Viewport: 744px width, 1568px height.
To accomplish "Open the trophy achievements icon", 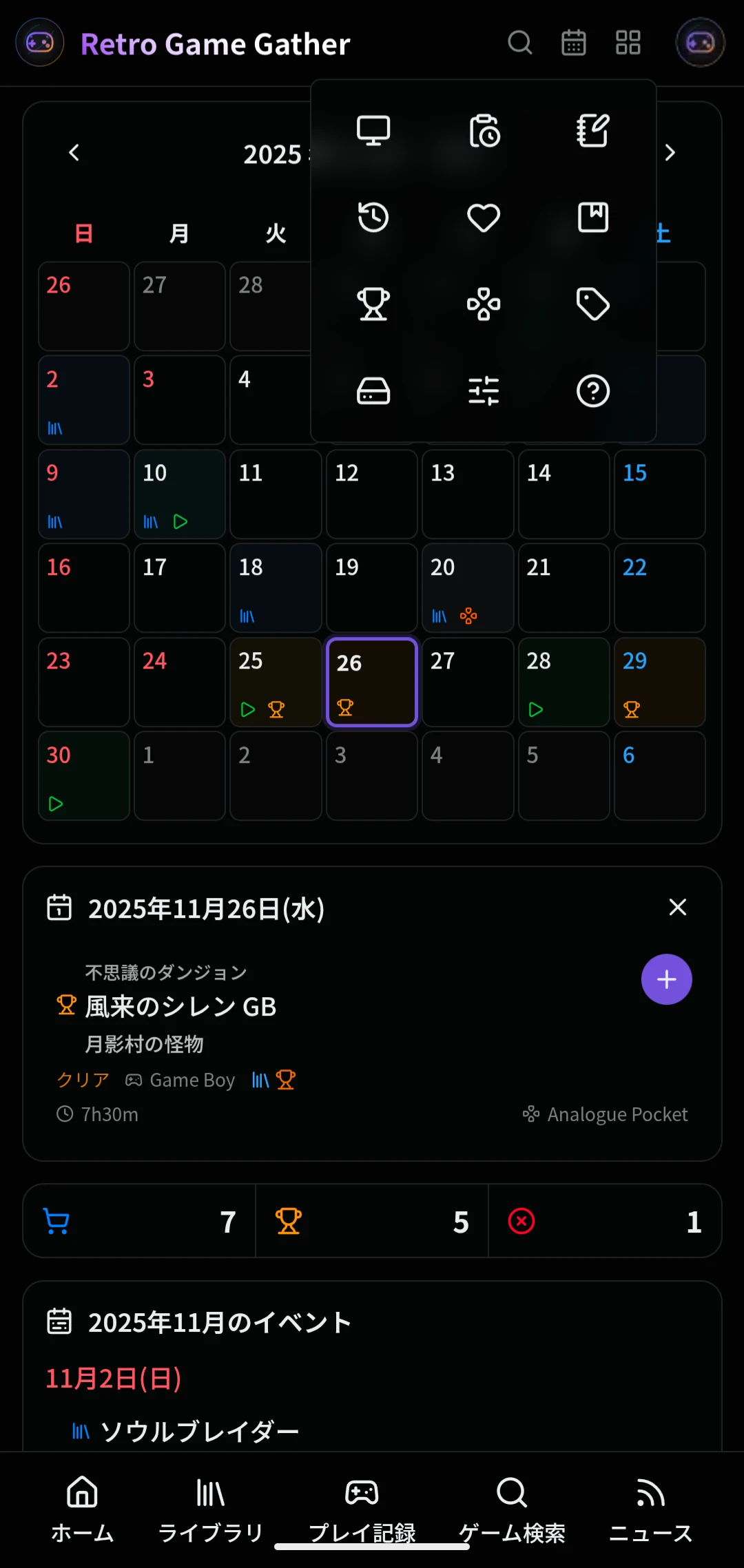I will click(373, 303).
